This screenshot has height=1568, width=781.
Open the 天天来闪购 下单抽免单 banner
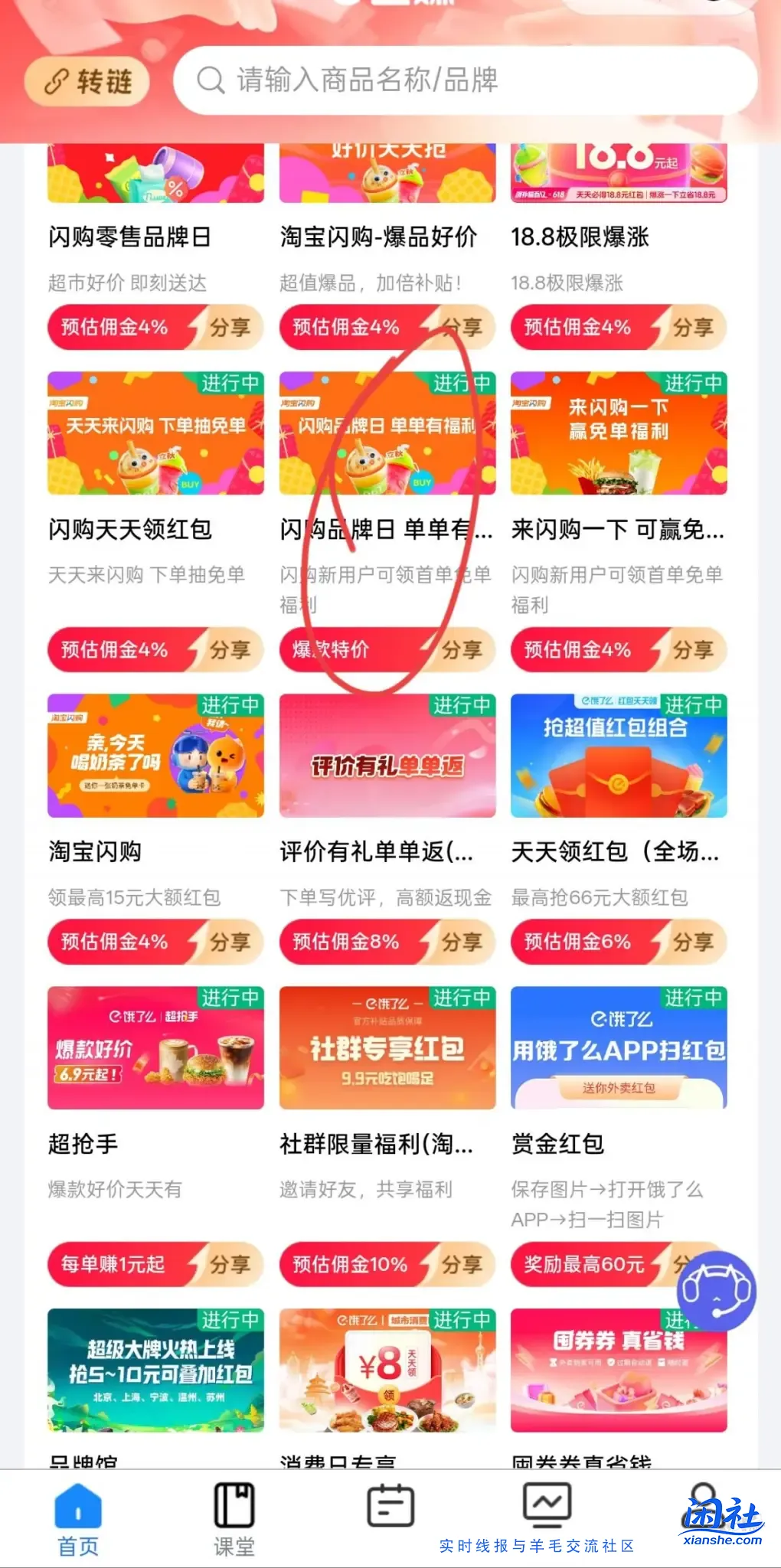[155, 433]
